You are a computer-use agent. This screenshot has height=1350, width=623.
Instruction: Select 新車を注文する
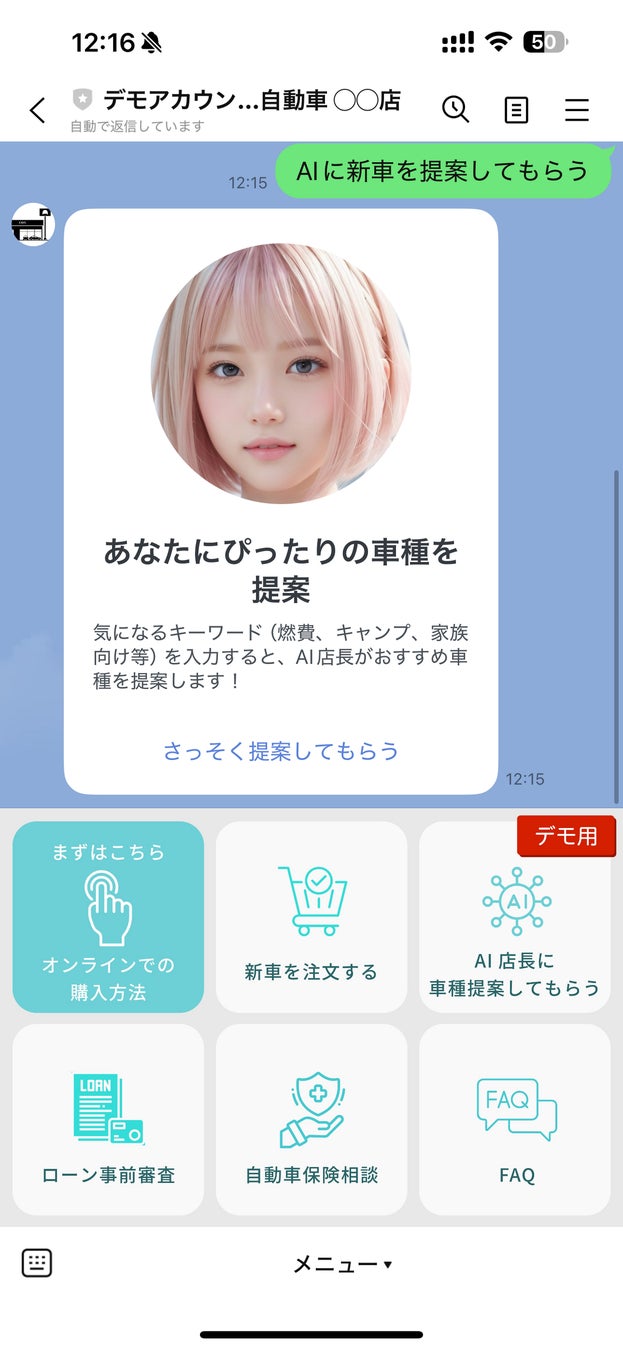(311, 917)
